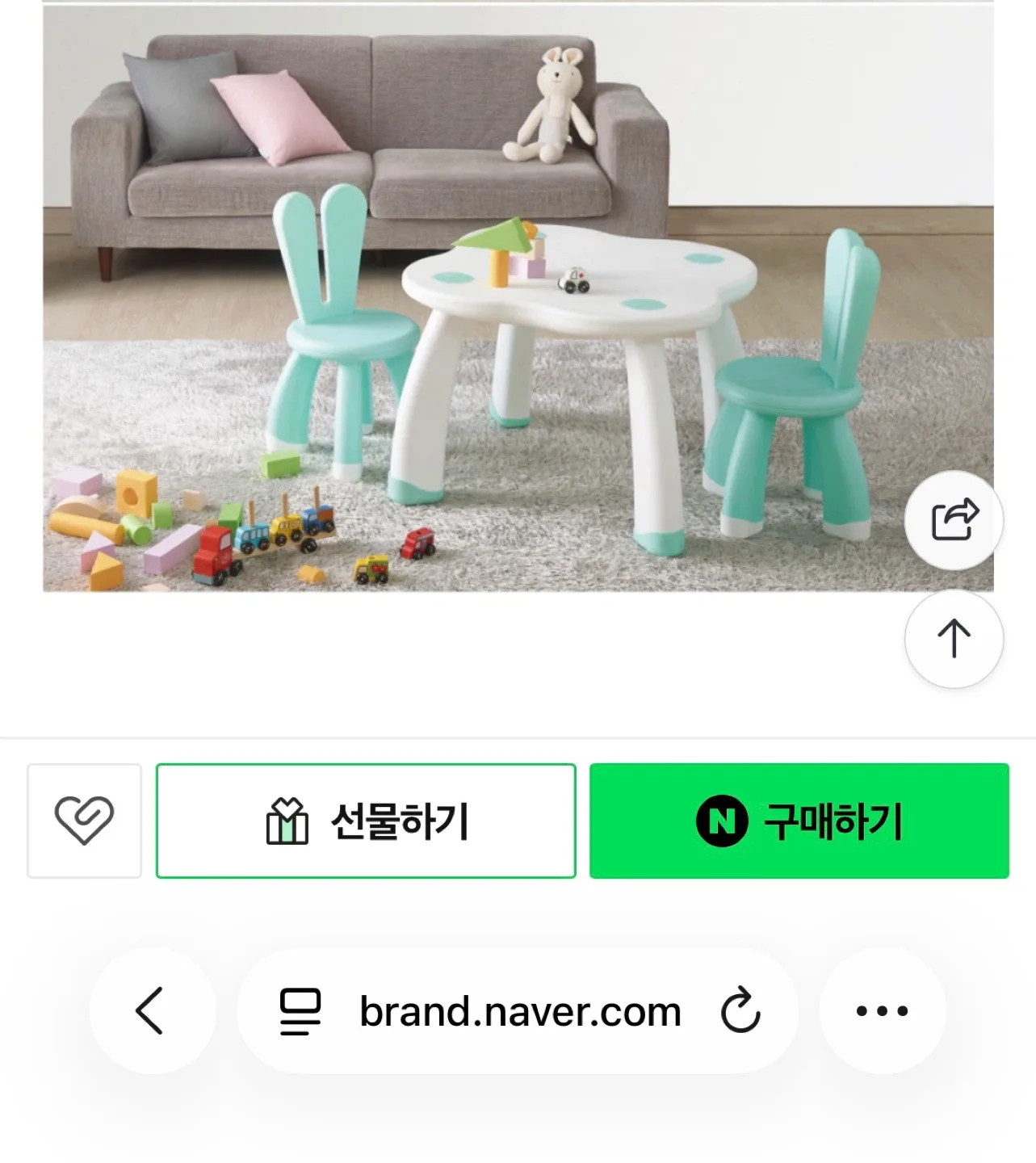Go back in the browser

[152, 1010]
